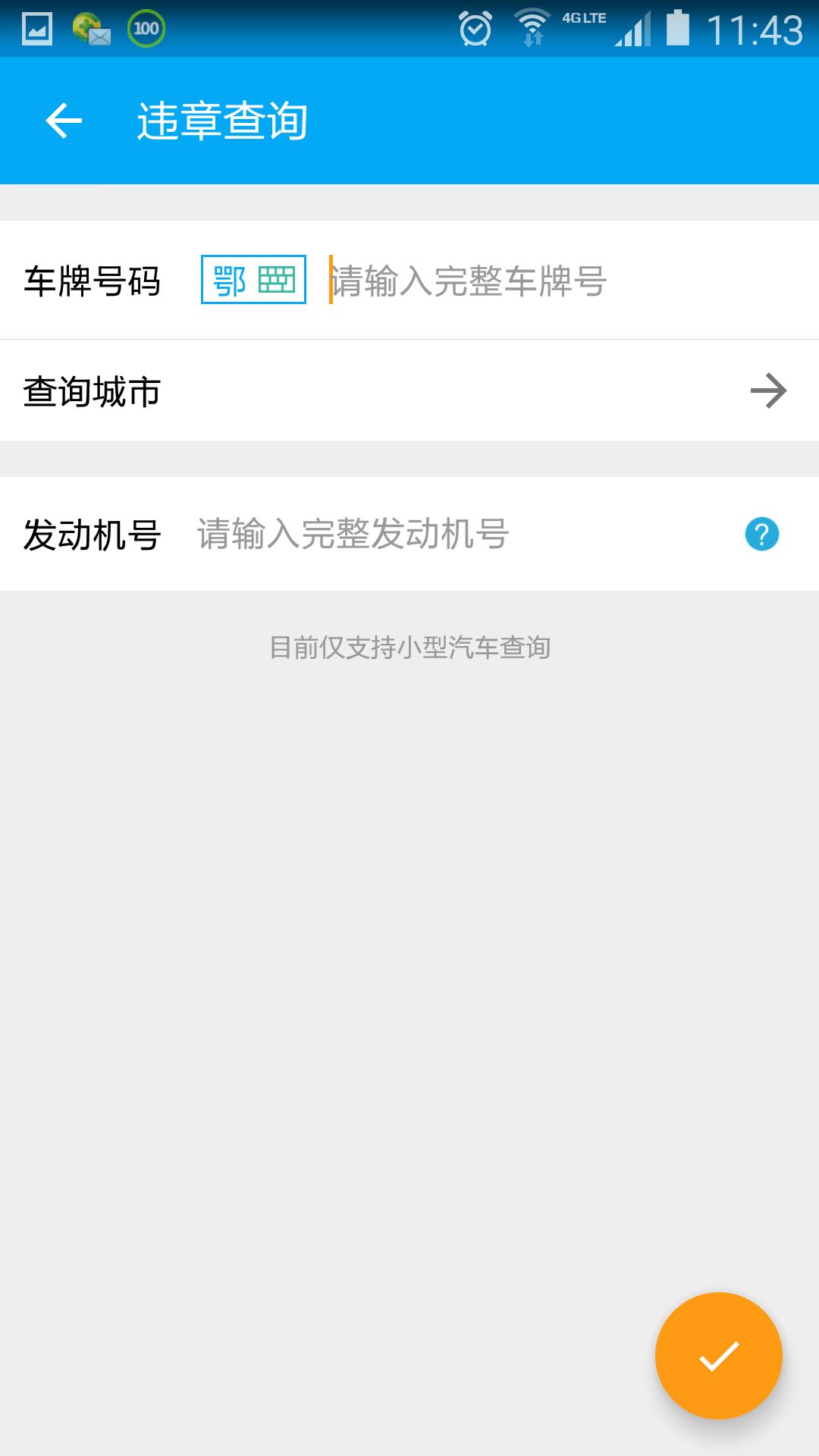Image resolution: width=819 pixels, height=1456 pixels.
Task: Focus the 请输入完整发动机号 field
Action: (x=455, y=534)
